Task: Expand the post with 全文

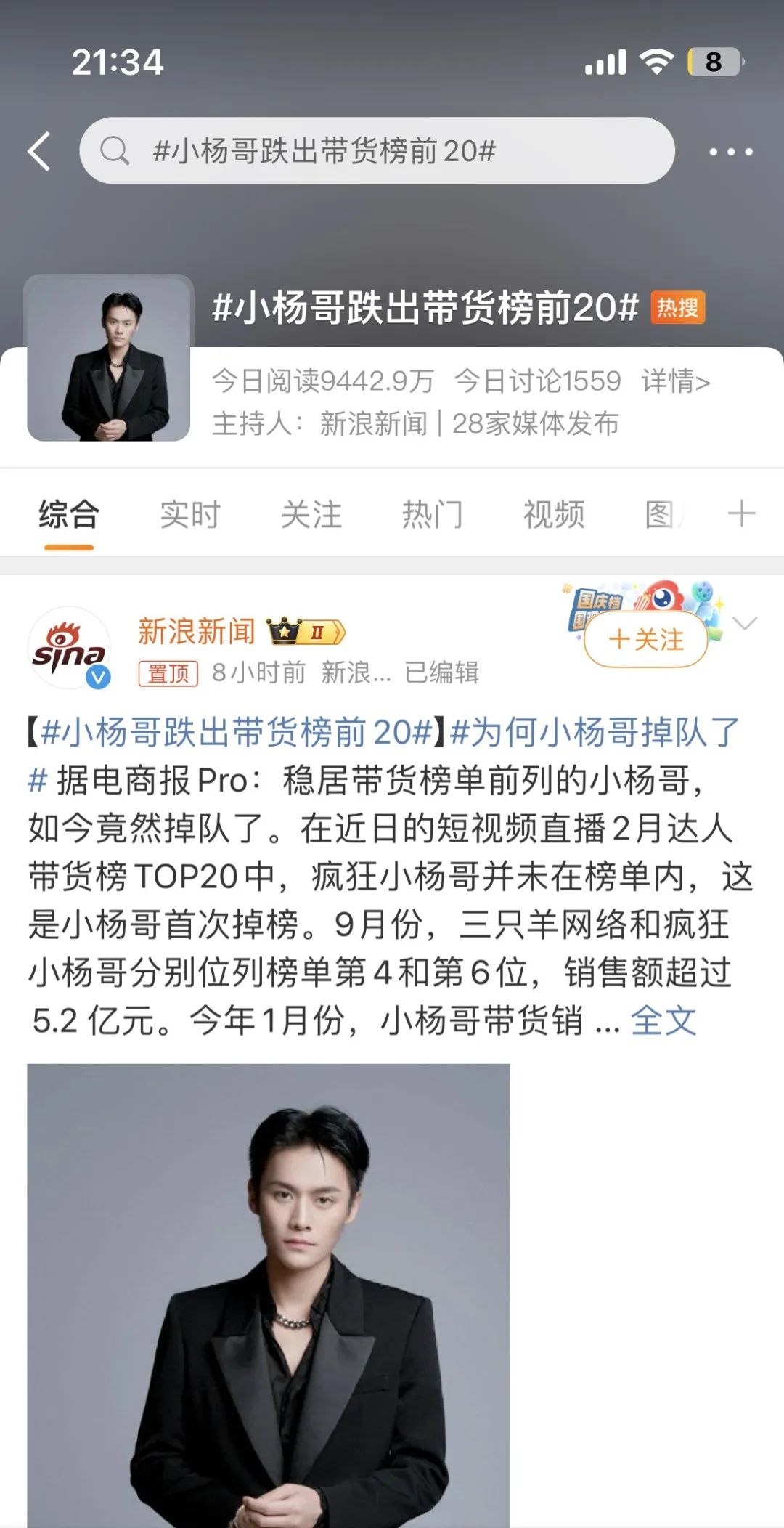Action: pos(663,1021)
